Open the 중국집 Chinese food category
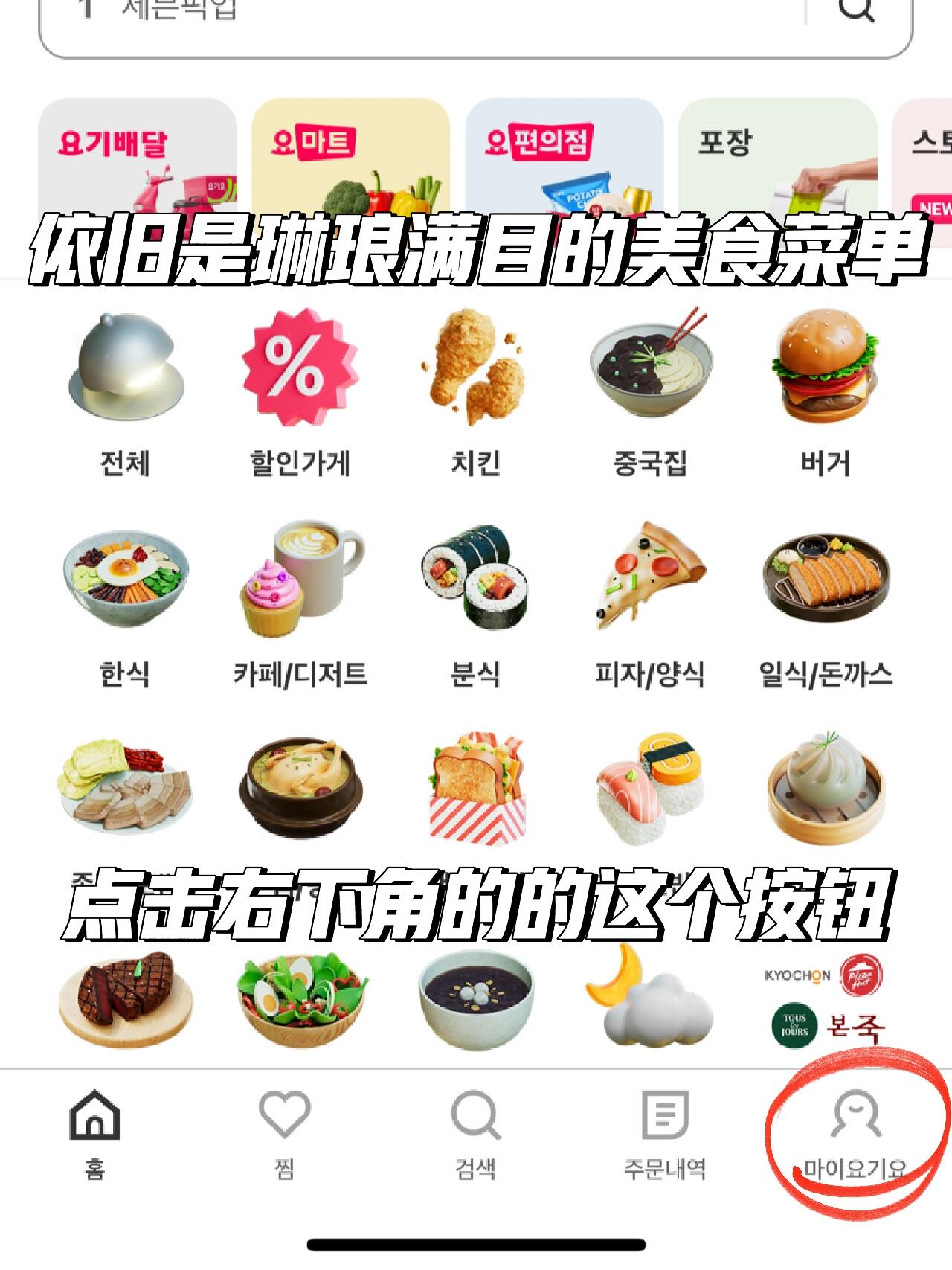The image size is (952, 1270). pos(650,394)
